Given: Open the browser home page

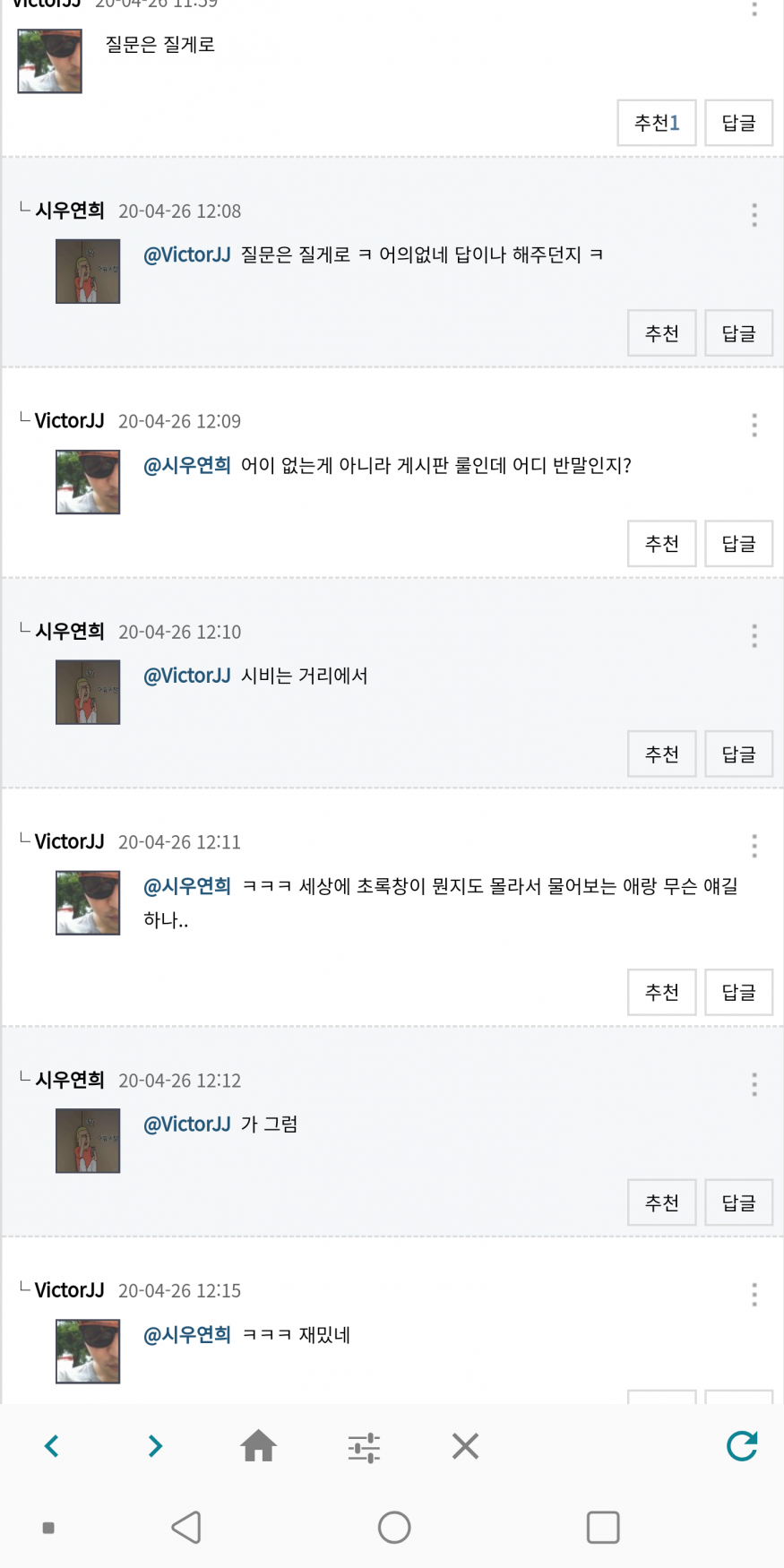Looking at the screenshot, I should (258, 1445).
